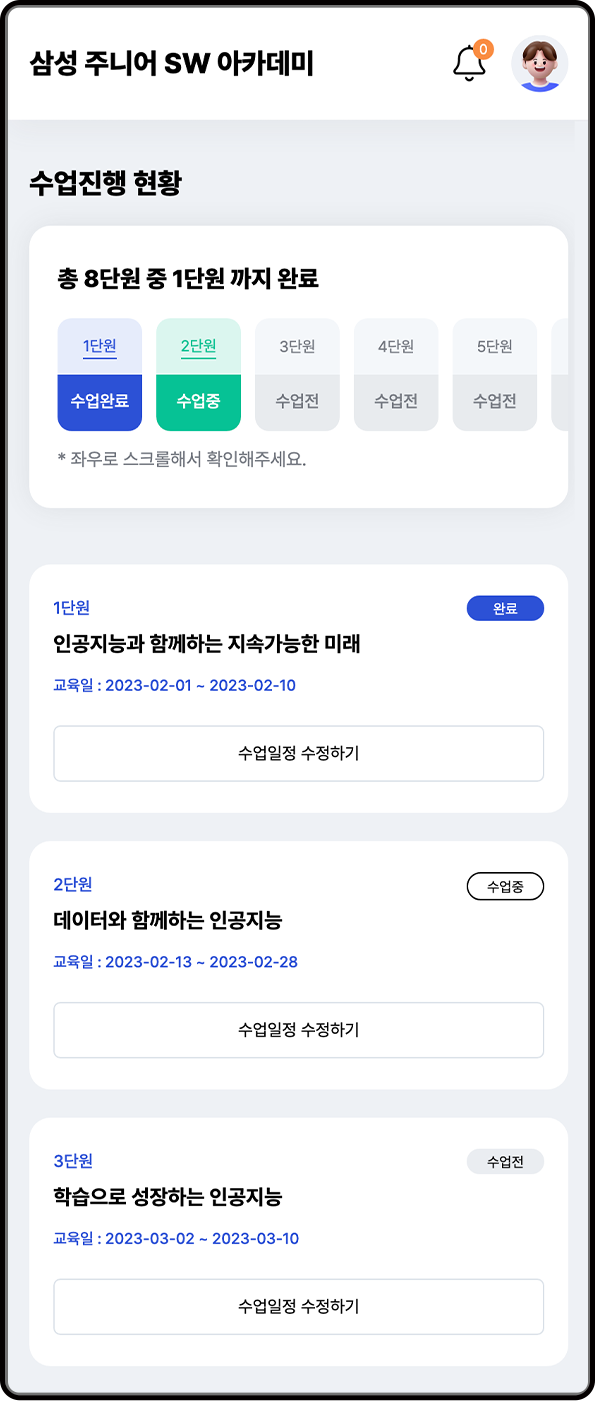Edit schedule for 데이터와 함께하는 인공지능

tap(298, 1030)
